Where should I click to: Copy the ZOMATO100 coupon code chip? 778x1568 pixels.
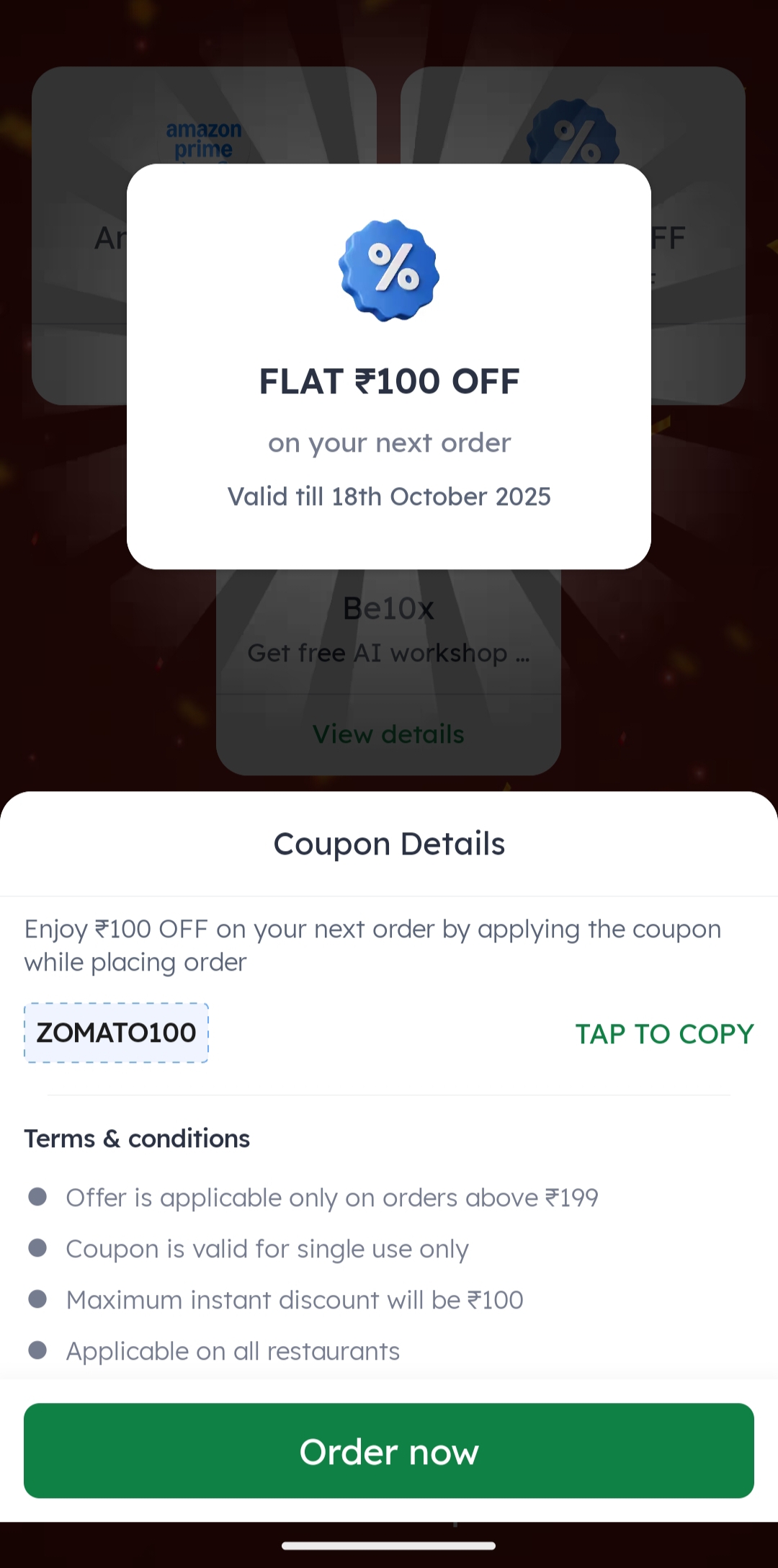pos(117,1033)
